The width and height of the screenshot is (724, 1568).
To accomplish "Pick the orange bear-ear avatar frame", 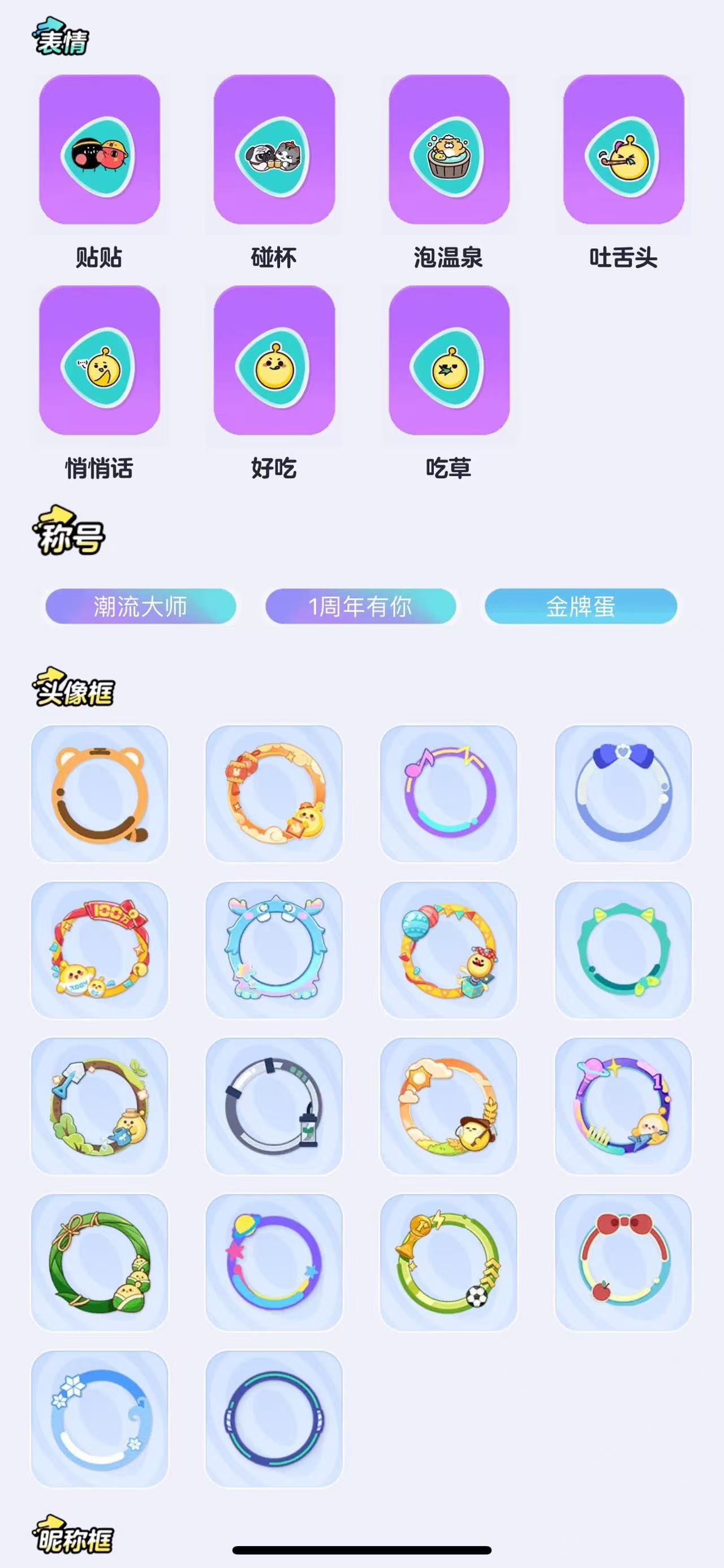I will pyautogui.click(x=99, y=793).
